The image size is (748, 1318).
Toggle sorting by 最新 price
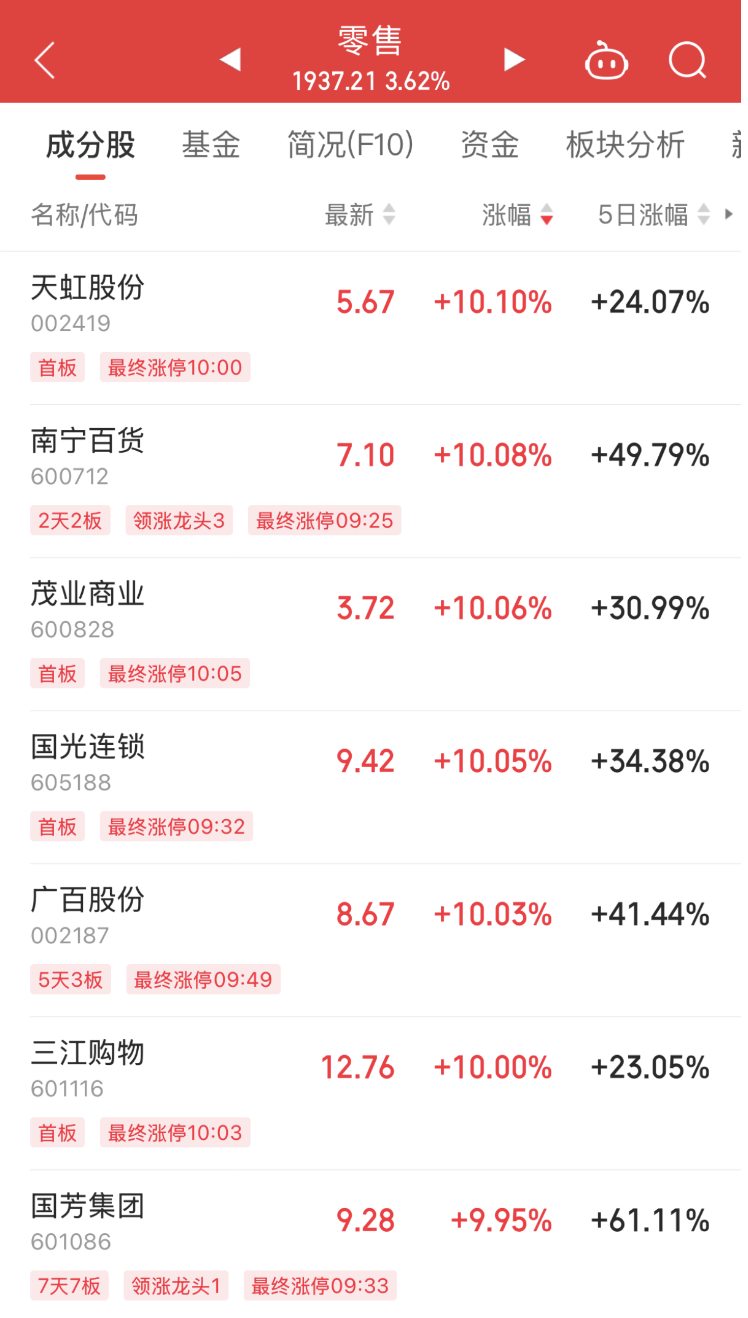[360, 213]
